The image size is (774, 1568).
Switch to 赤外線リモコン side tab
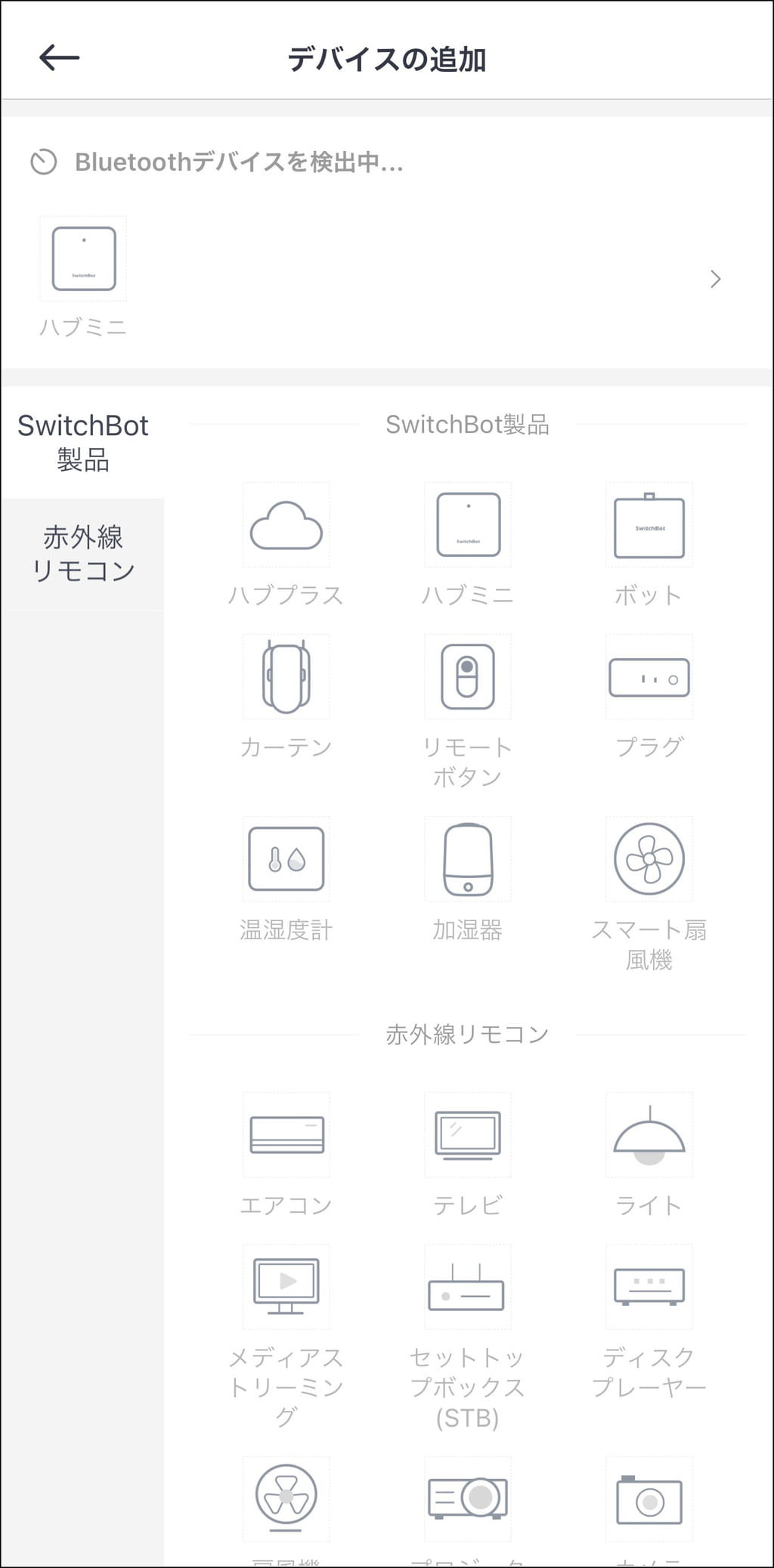(83, 554)
